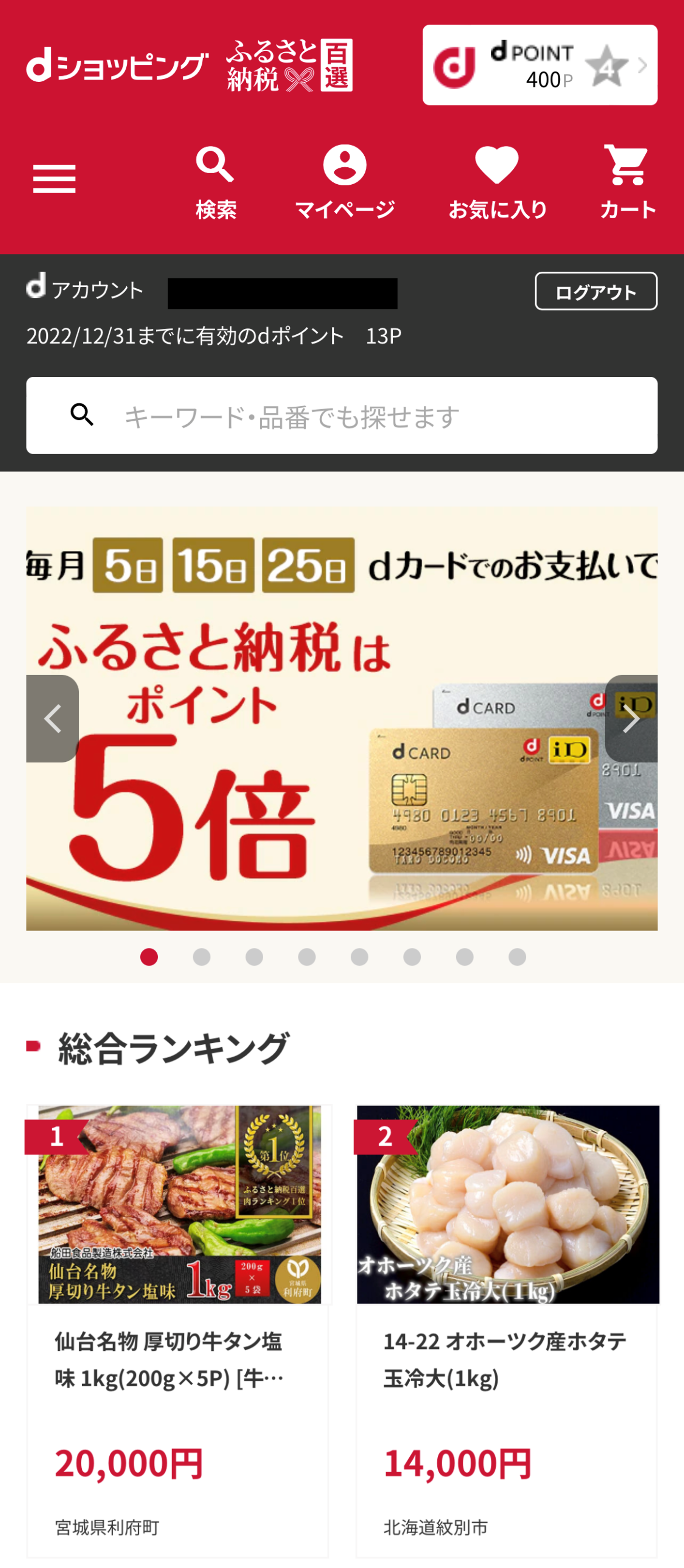The height and width of the screenshot is (1568, 684).
Task: Open the hamburger drawer menu
Action: (54, 178)
